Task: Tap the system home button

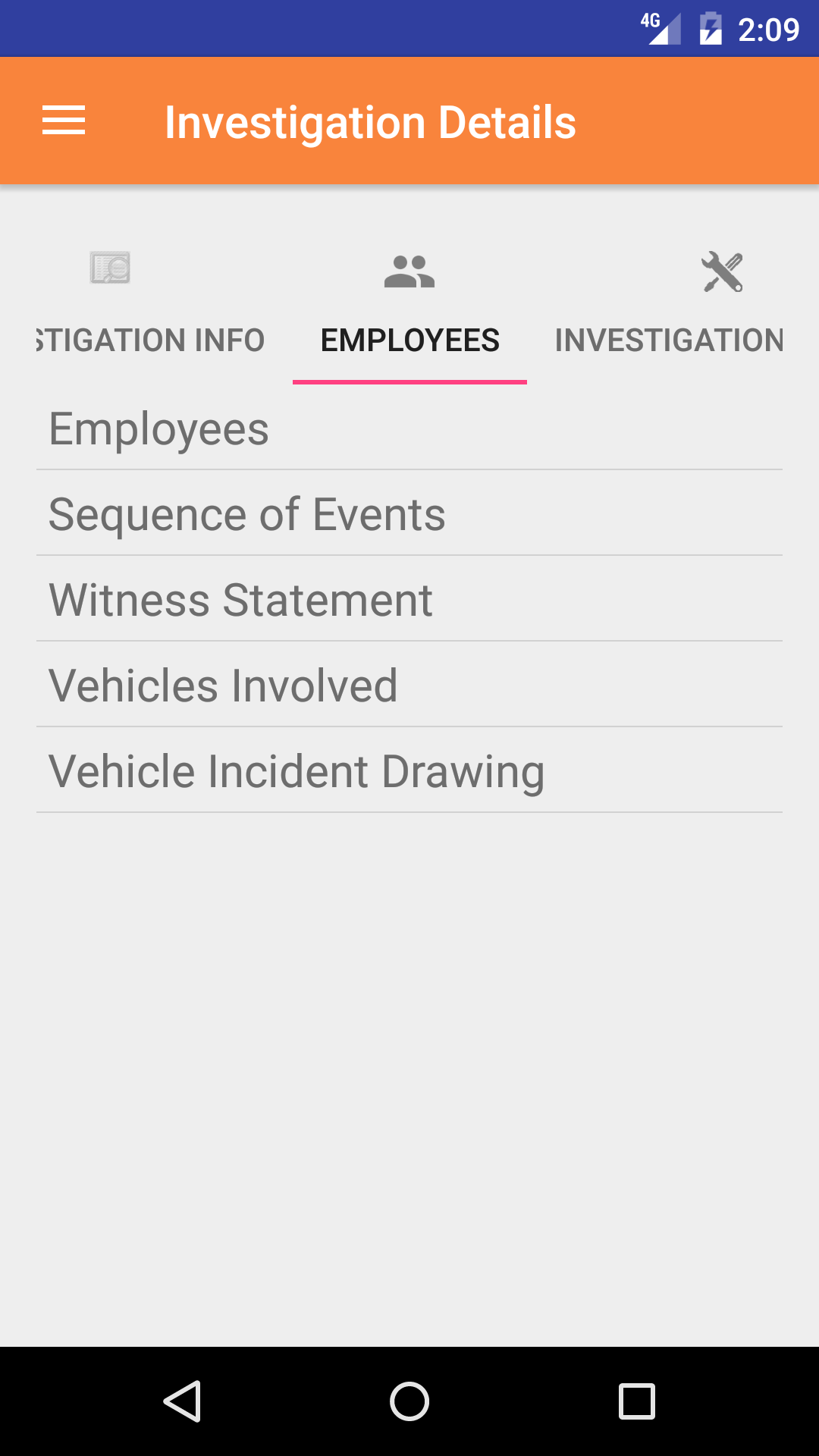Action: [x=409, y=1401]
